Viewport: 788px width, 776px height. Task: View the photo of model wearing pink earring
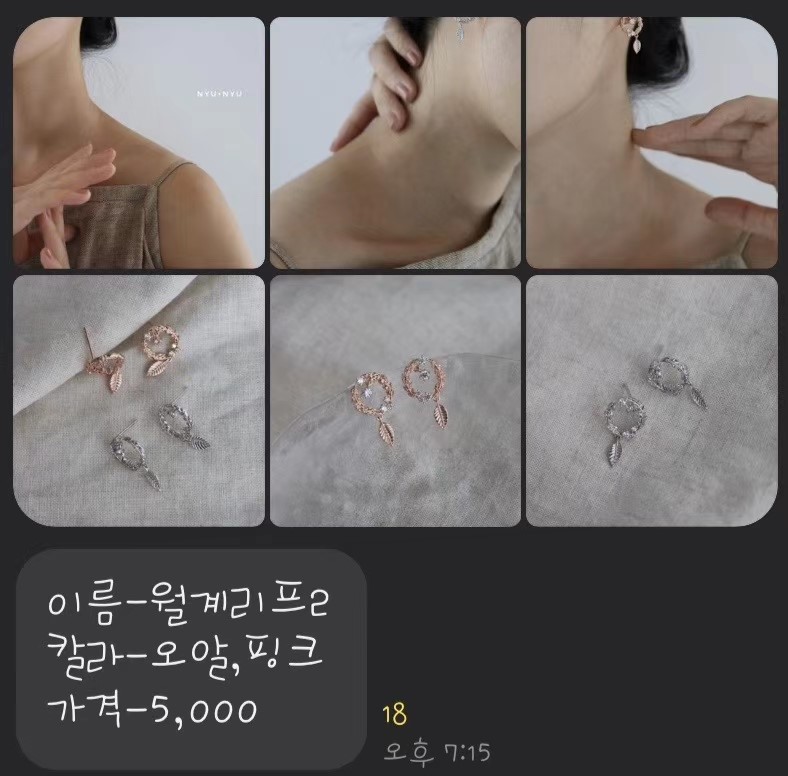[x=652, y=143]
